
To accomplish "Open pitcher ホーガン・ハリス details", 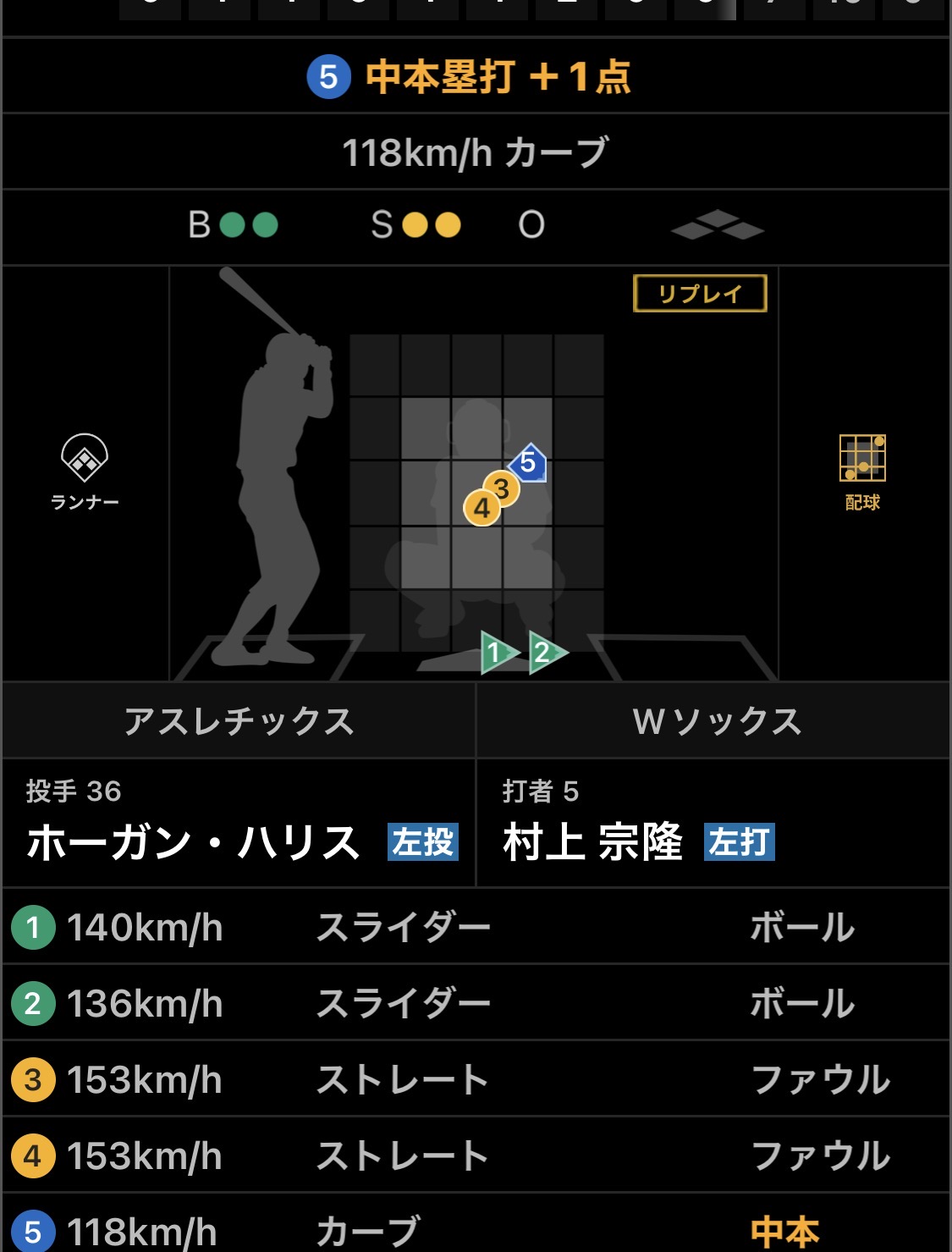I will coord(194,841).
